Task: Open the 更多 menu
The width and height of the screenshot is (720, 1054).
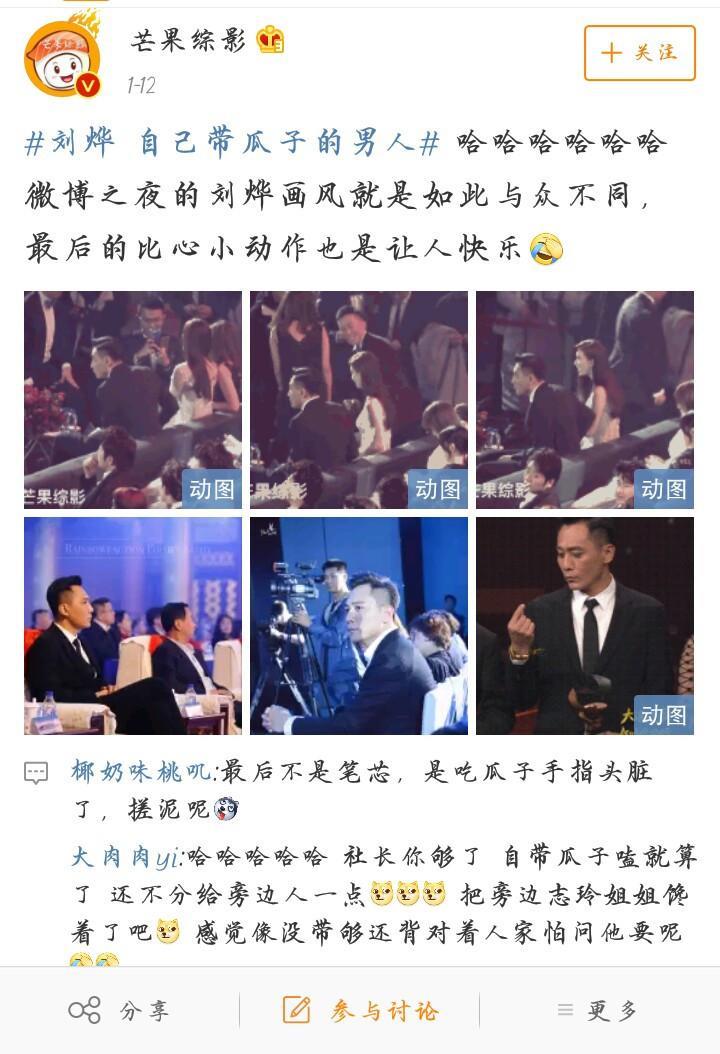Action: pyautogui.click(x=598, y=1010)
